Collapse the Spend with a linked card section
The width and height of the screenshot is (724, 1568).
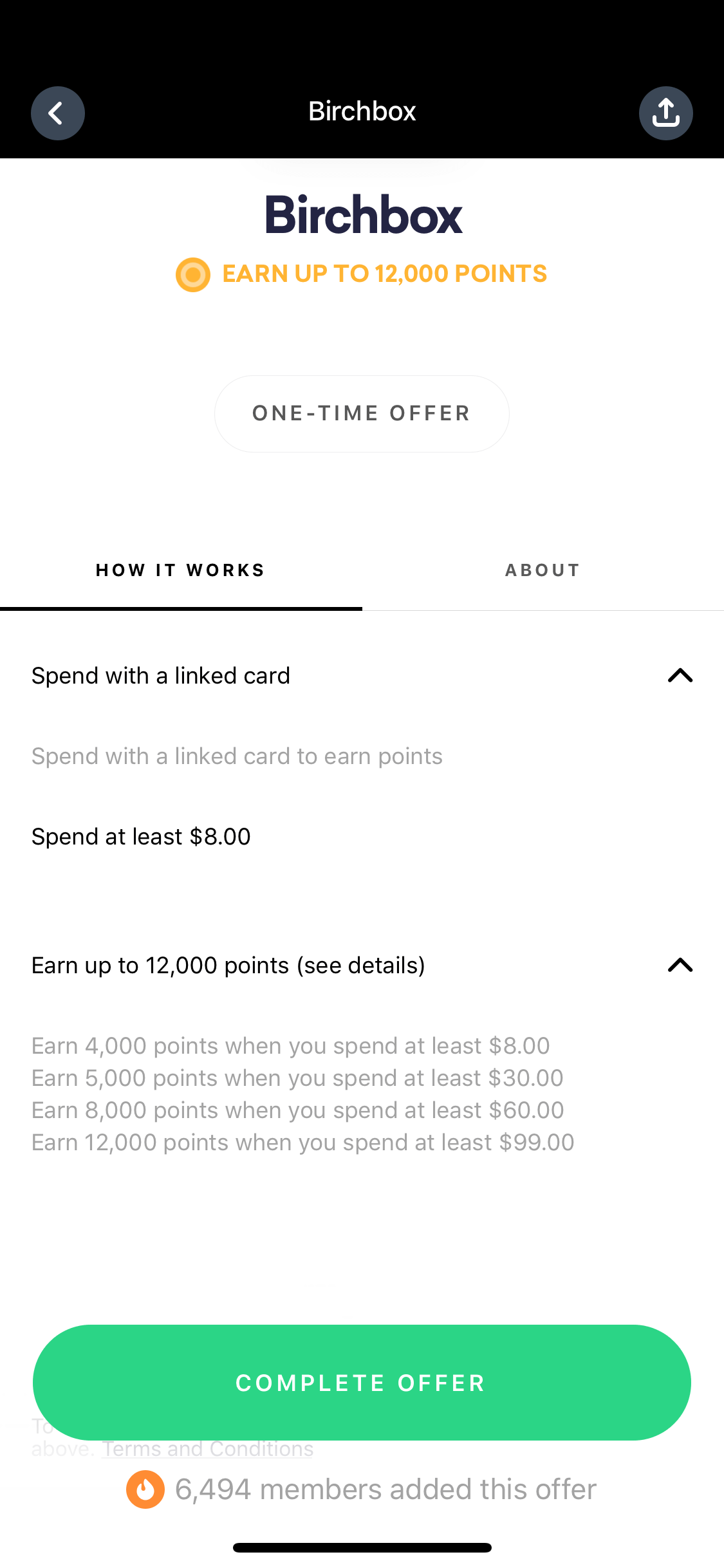pyautogui.click(x=680, y=675)
